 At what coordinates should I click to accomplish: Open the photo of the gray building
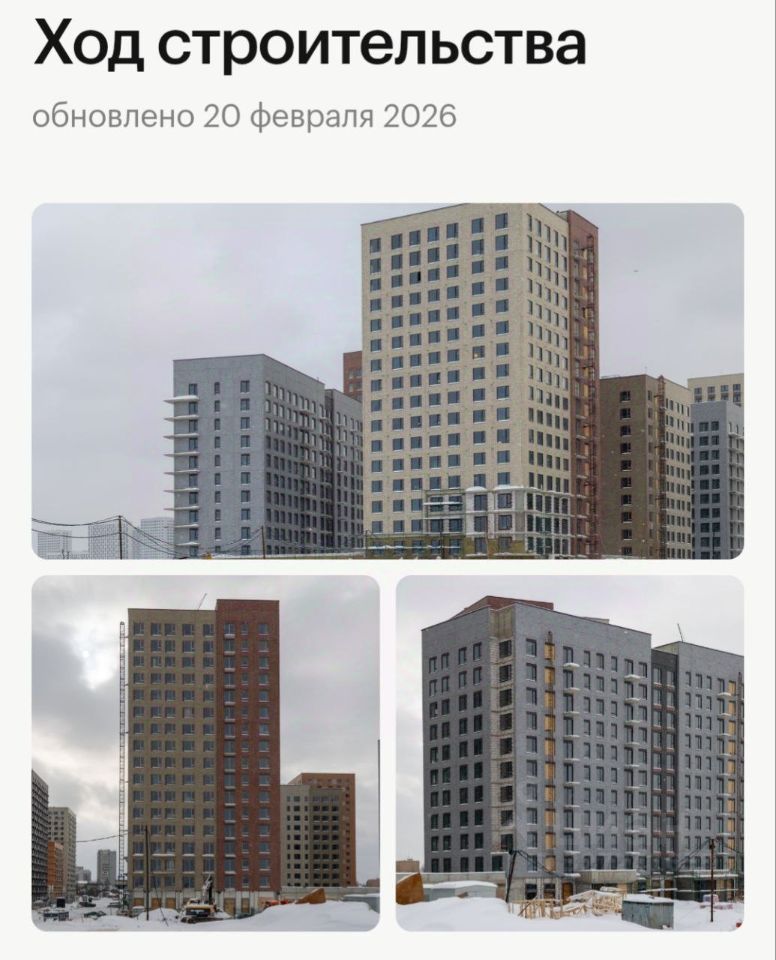click(570, 753)
